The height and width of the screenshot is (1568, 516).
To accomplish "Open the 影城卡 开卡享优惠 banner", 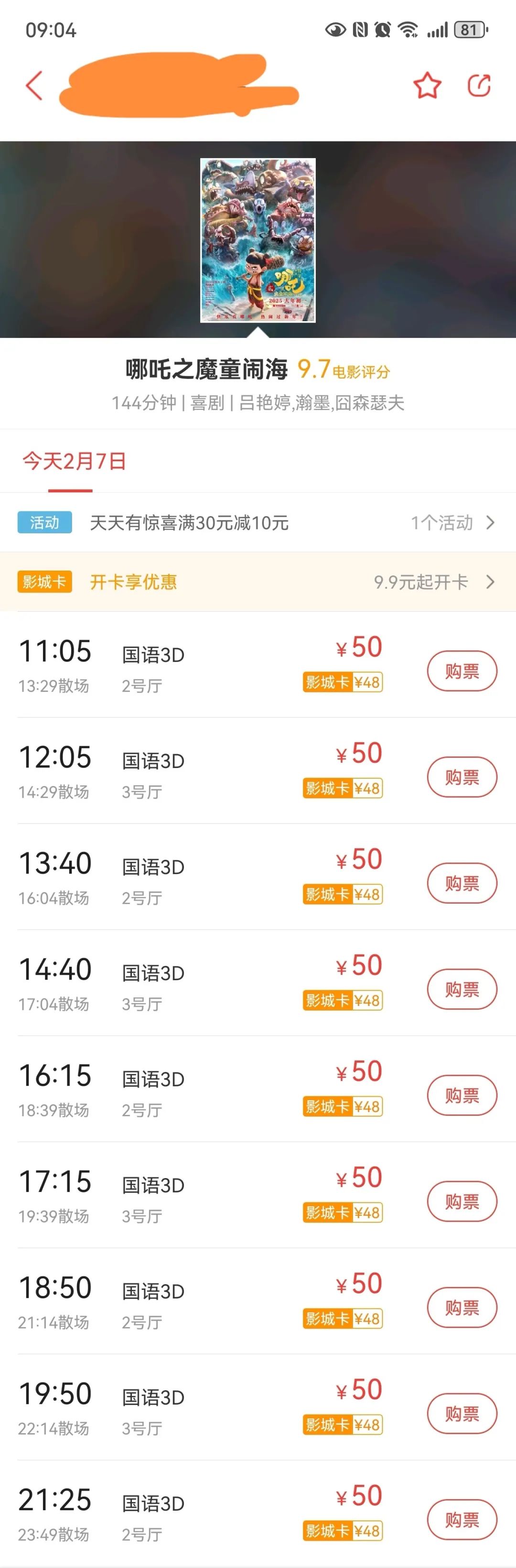I will point(258,582).
